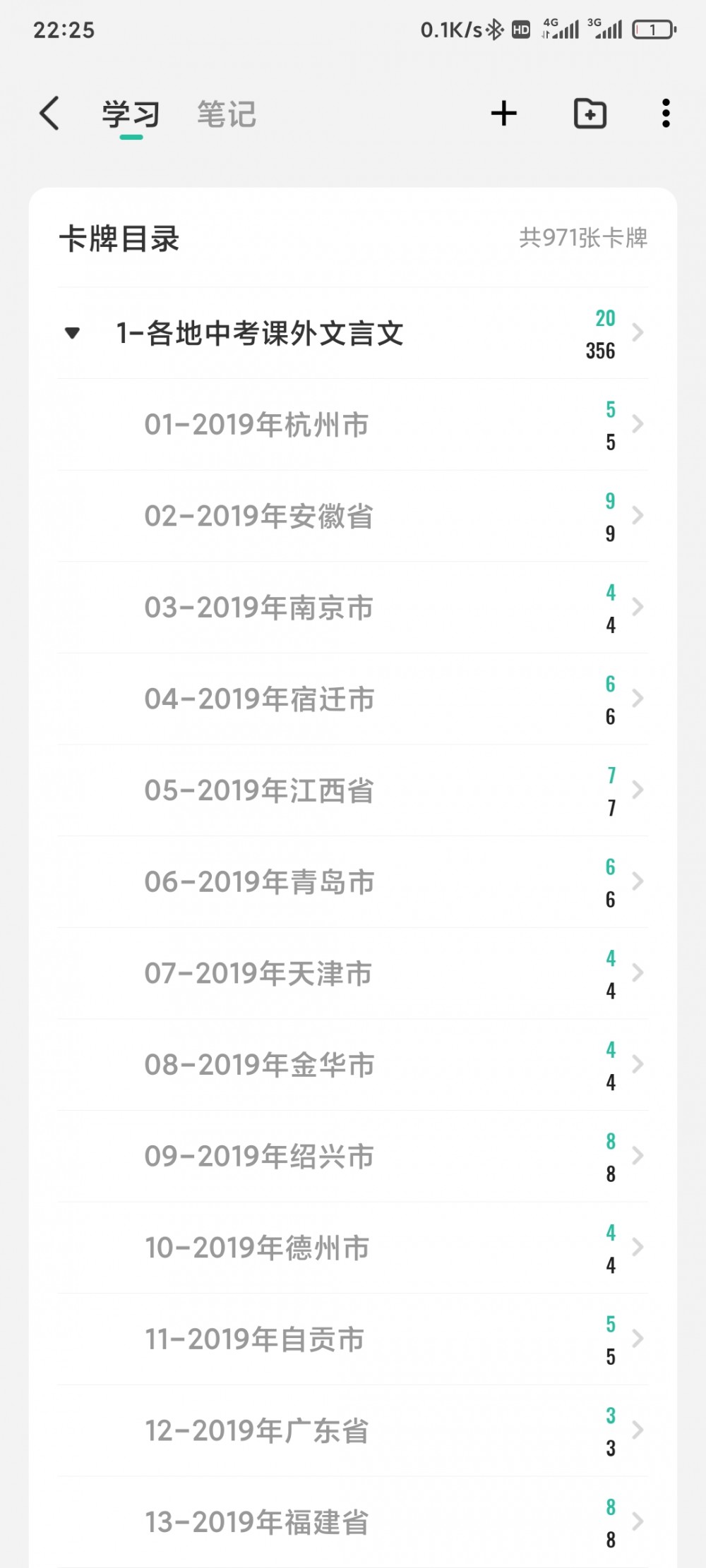
Task: Open 10-2019年德州市 deck
Action: (x=353, y=1248)
